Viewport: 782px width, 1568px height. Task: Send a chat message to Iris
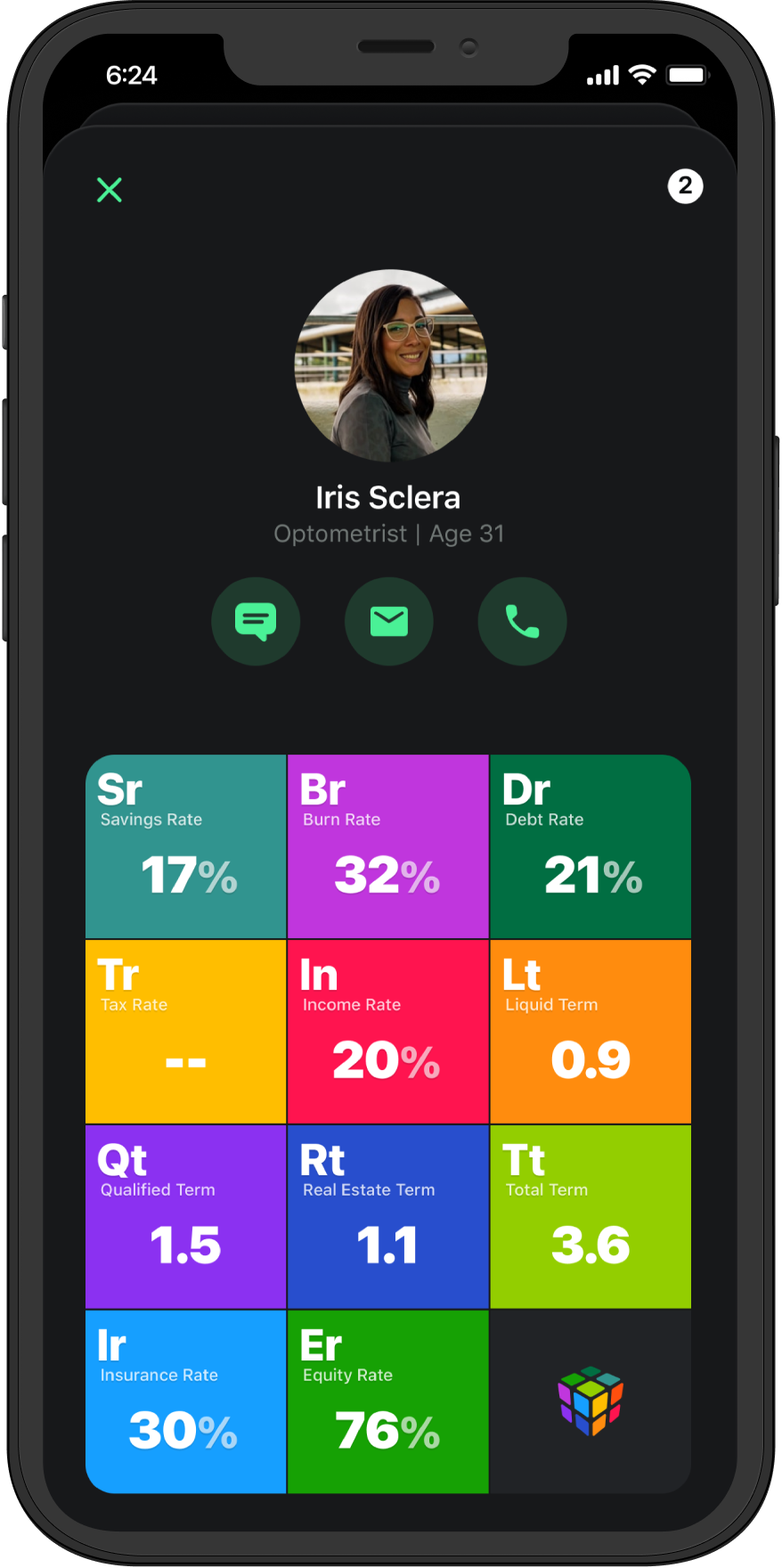coord(256,621)
